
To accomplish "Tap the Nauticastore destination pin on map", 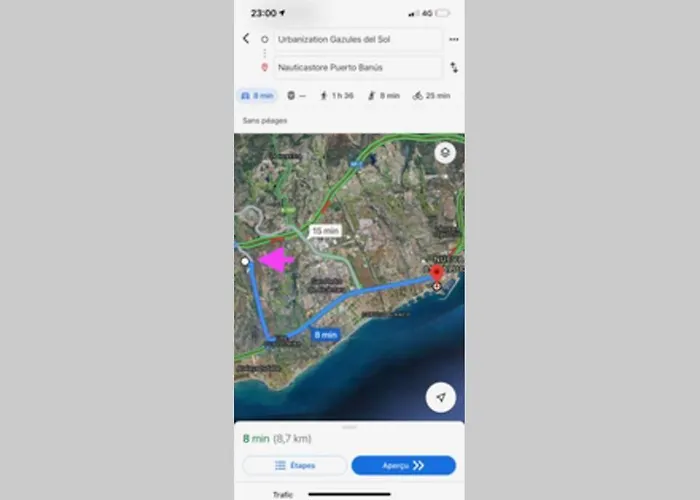I will pos(436,275).
